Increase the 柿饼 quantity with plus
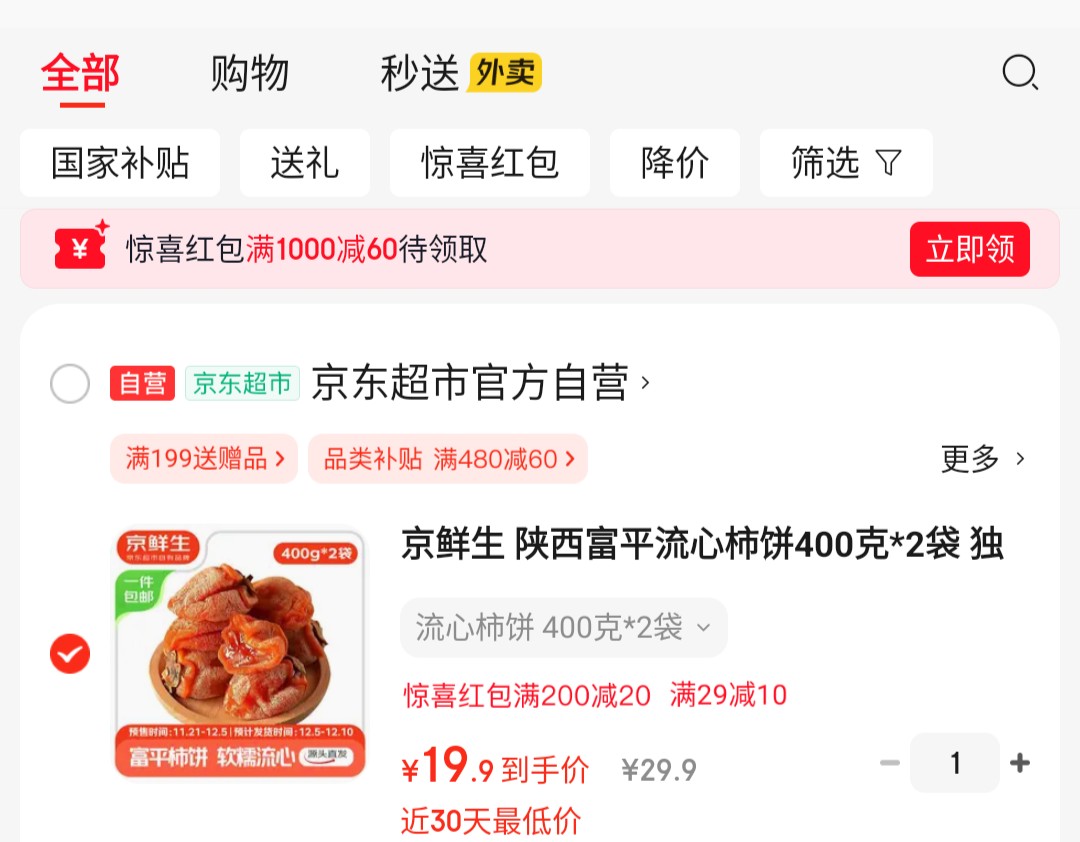Viewport: 1080px width, 842px height. click(x=1019, y=764)
